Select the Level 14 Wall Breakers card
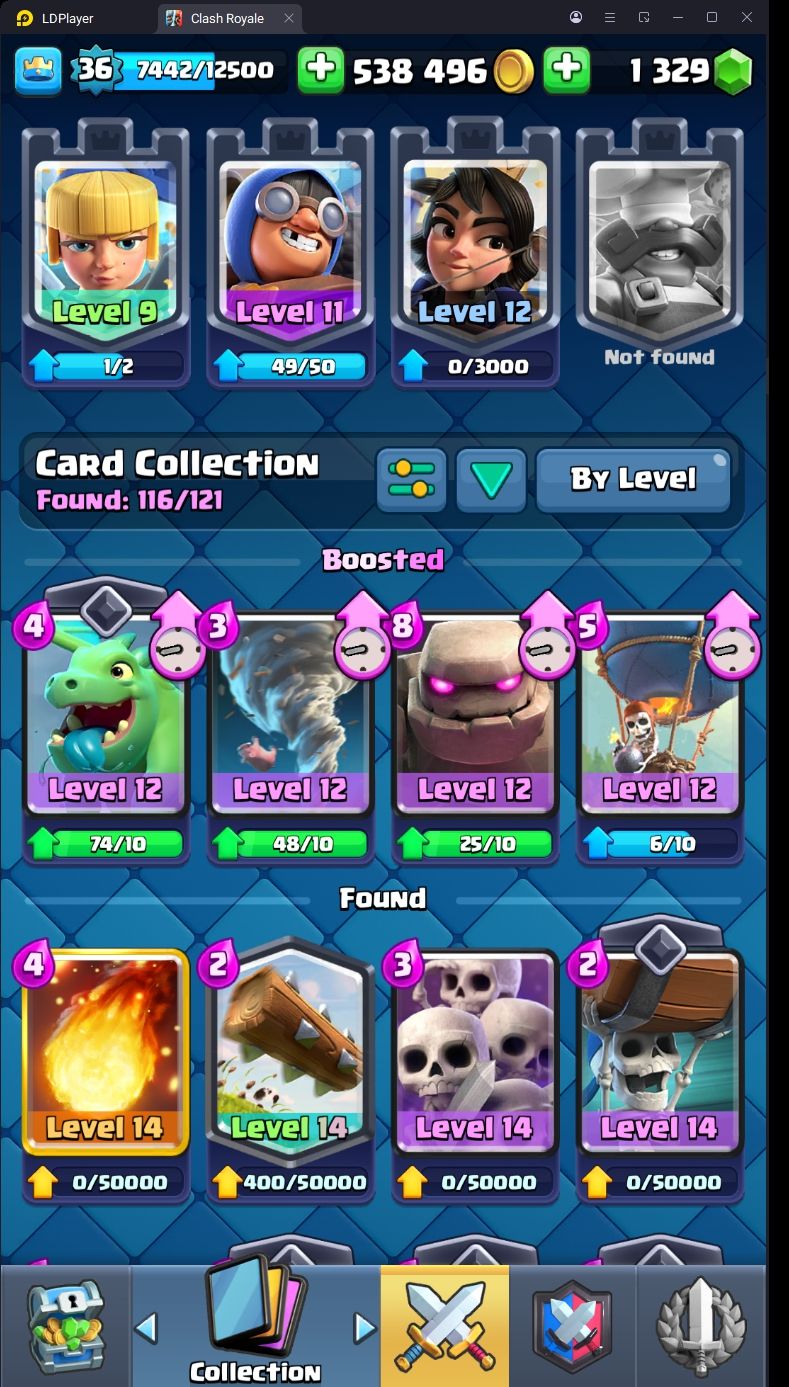 click(660, 1072)
